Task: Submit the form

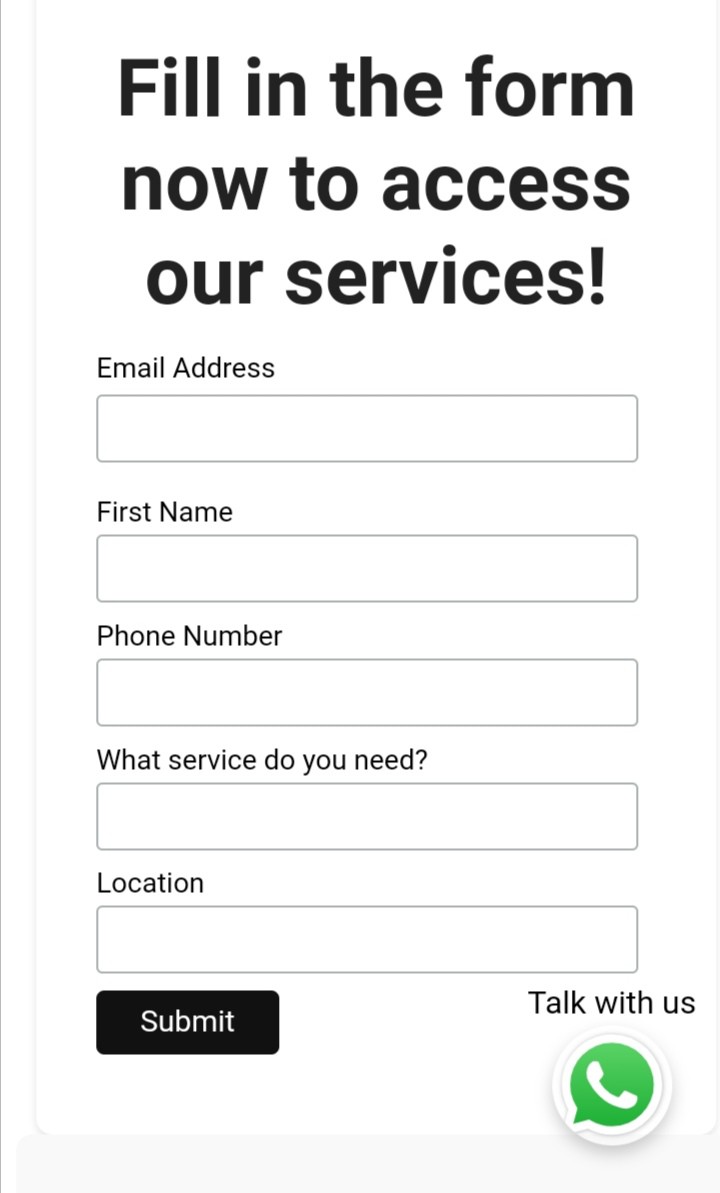Action: (187, 1022)
